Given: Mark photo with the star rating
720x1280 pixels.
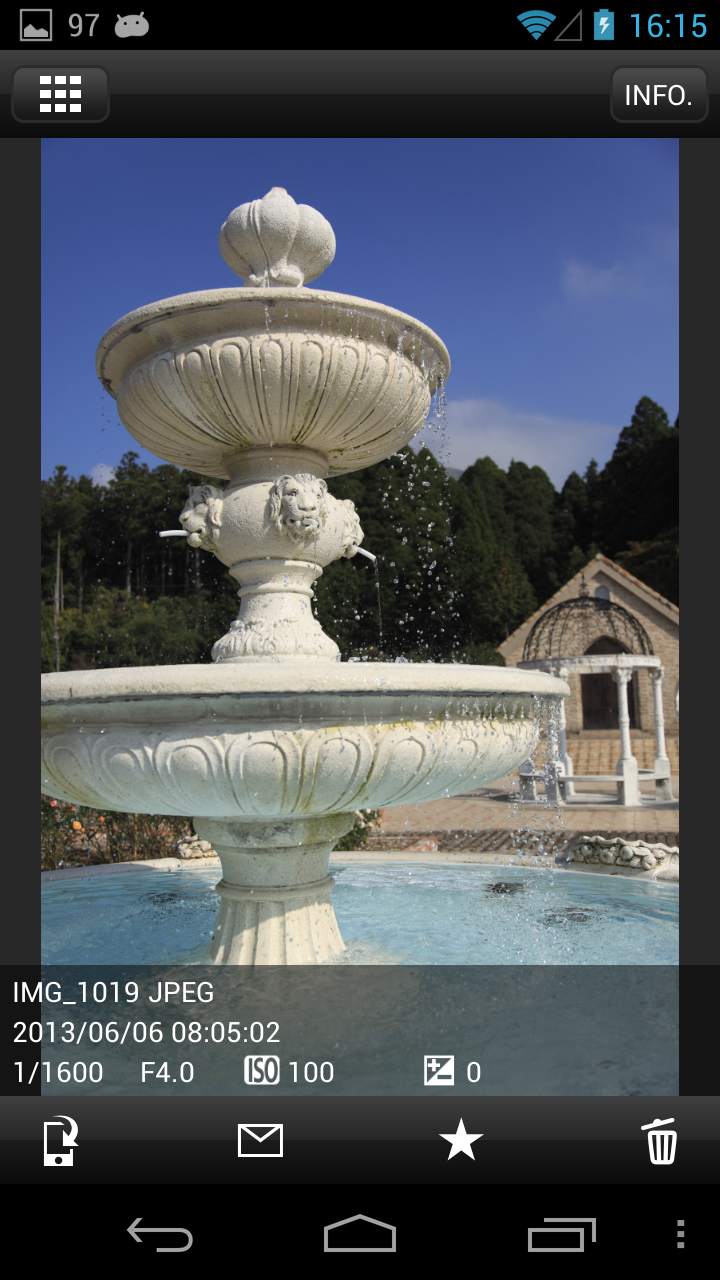Looking at the screenshot, I should click(x=461, y=1141).
